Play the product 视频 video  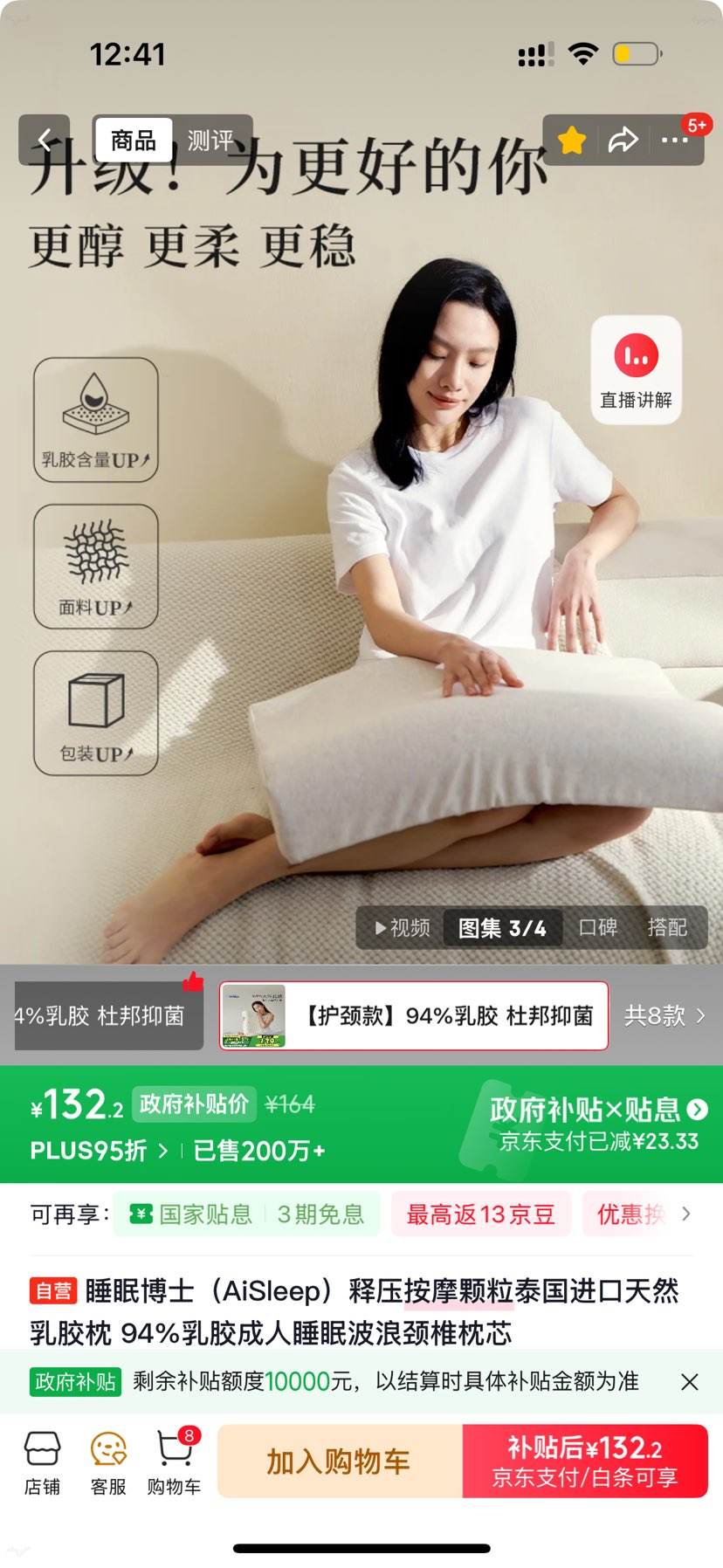pyautogui.click(x=403, y=928)
